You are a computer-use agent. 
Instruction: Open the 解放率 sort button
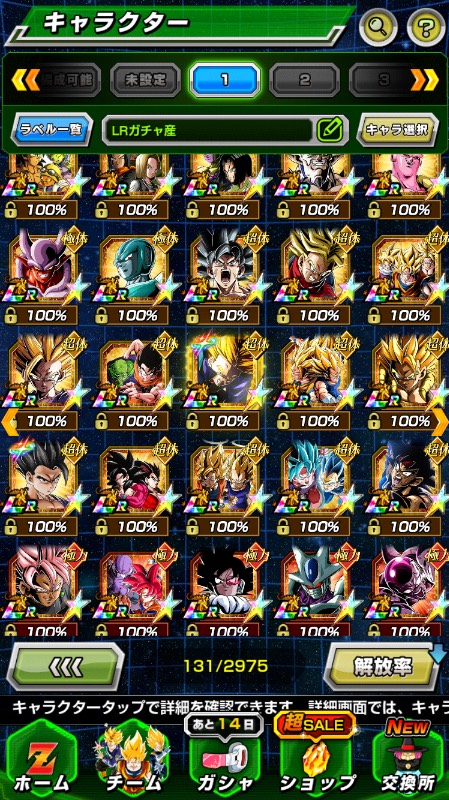pyautogui.click(x=383, y=666)
